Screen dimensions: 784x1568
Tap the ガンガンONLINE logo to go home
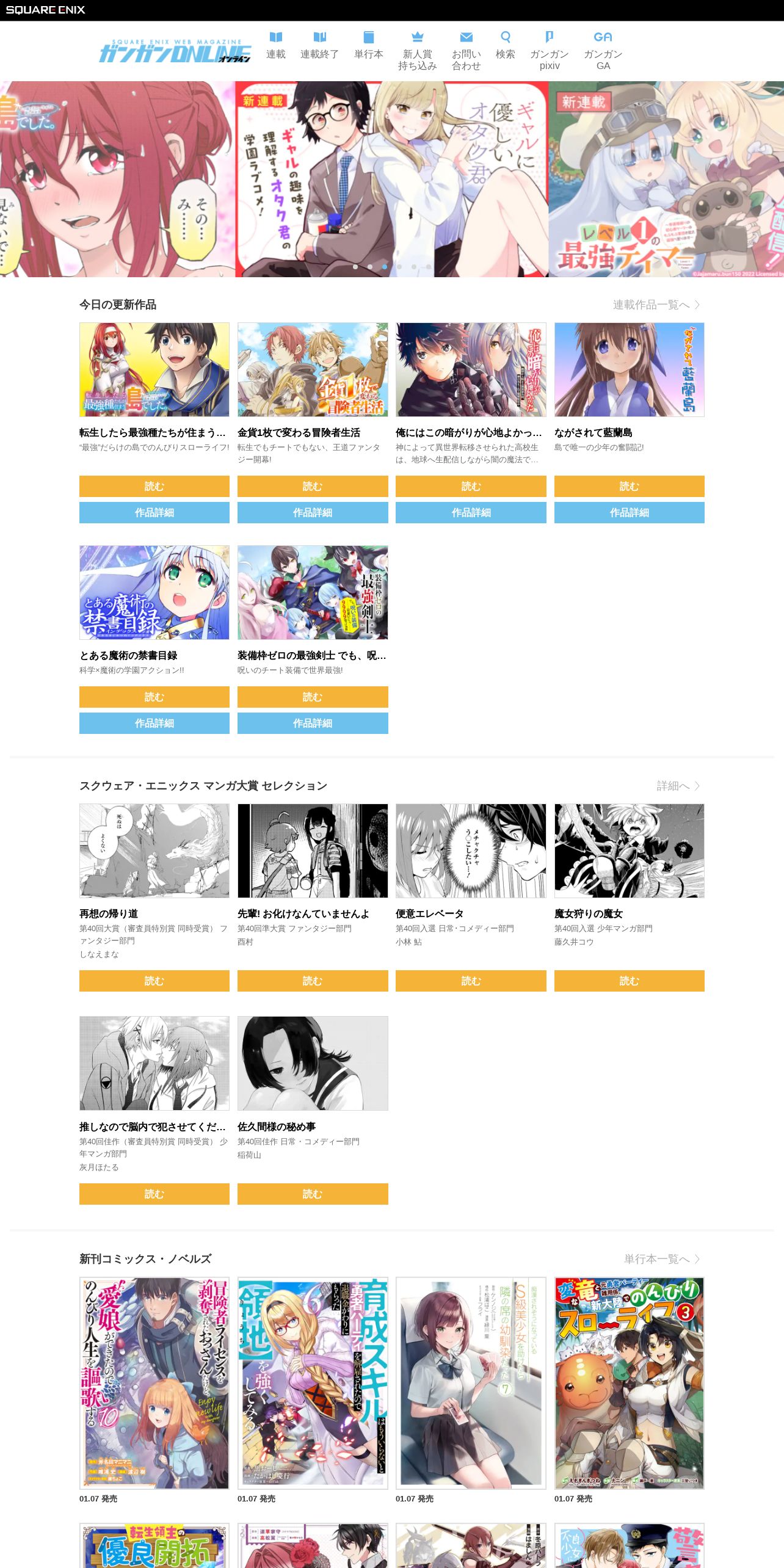click(175, 51)
